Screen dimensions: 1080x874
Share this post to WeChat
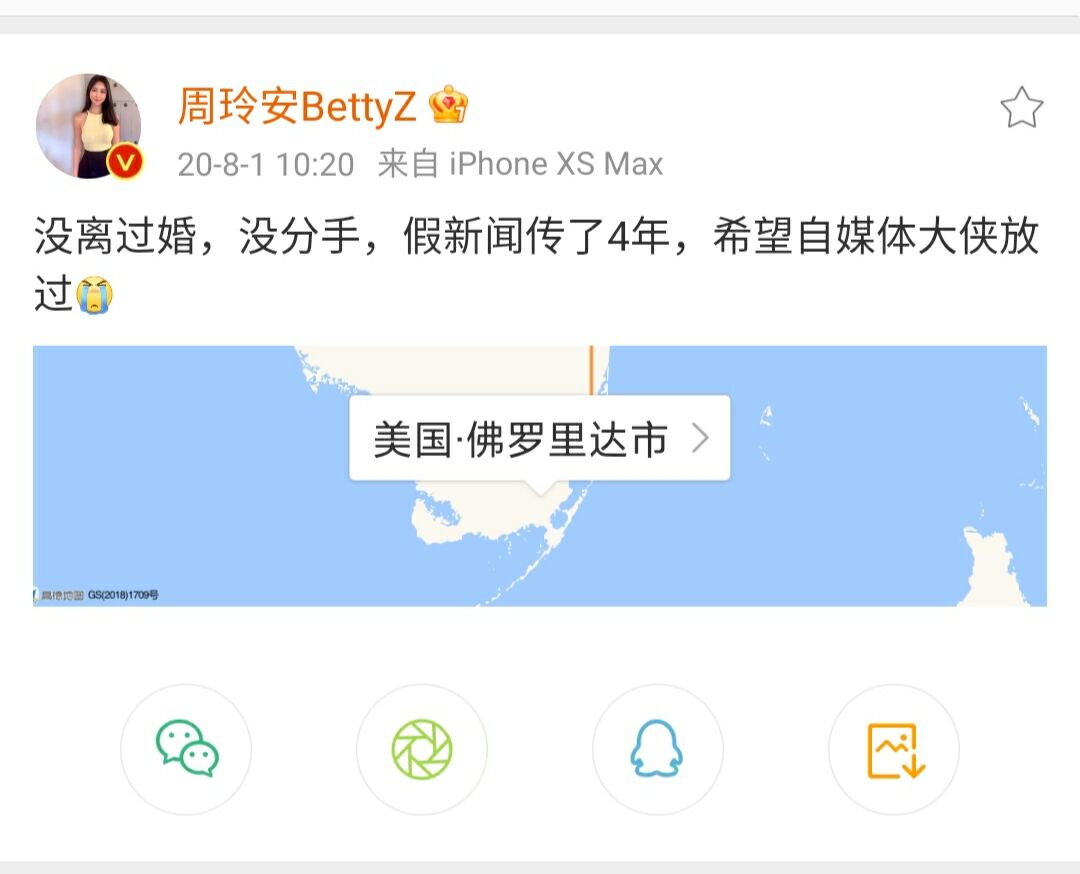(186, 749)
